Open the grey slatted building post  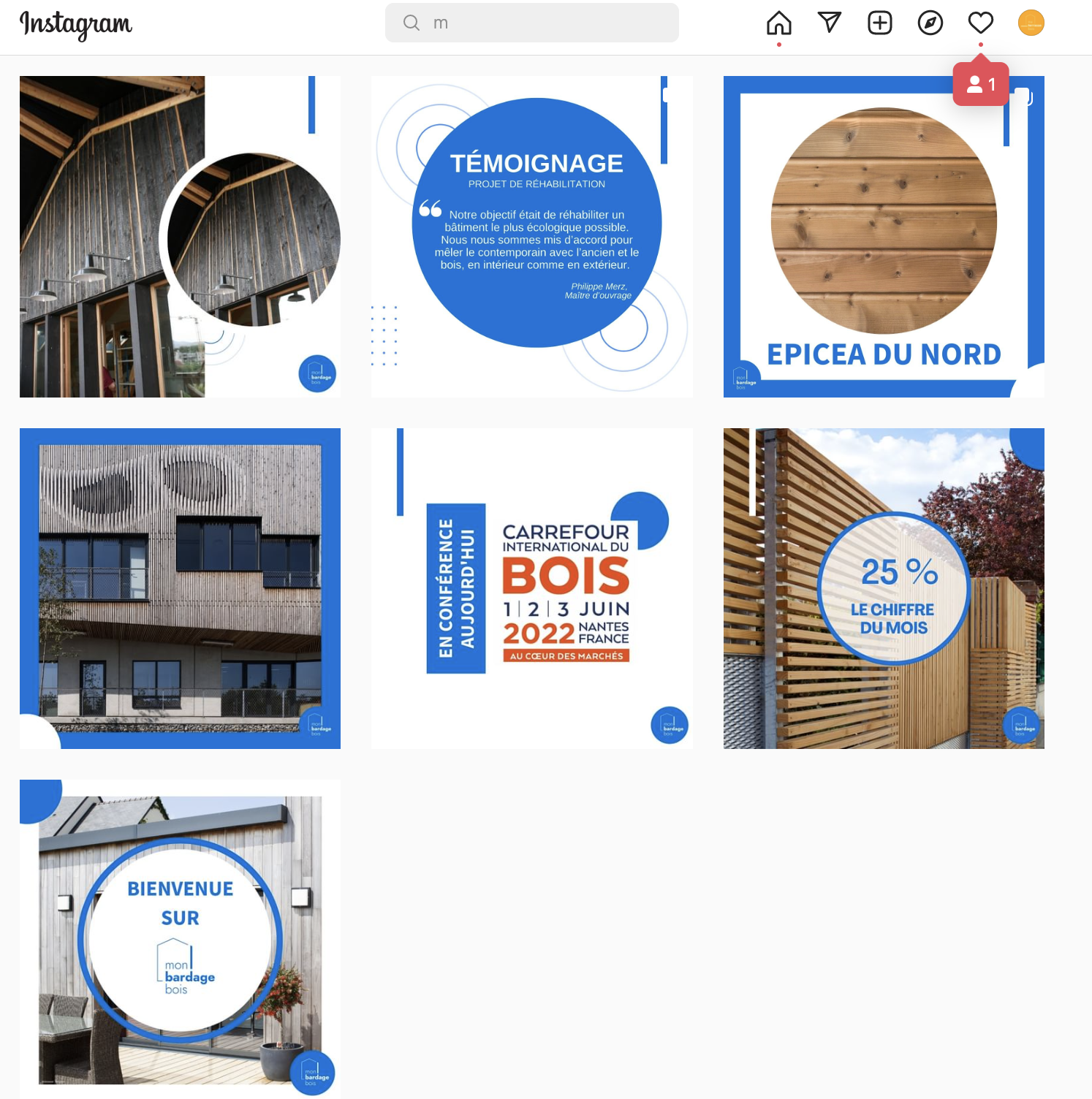point(180,588)
